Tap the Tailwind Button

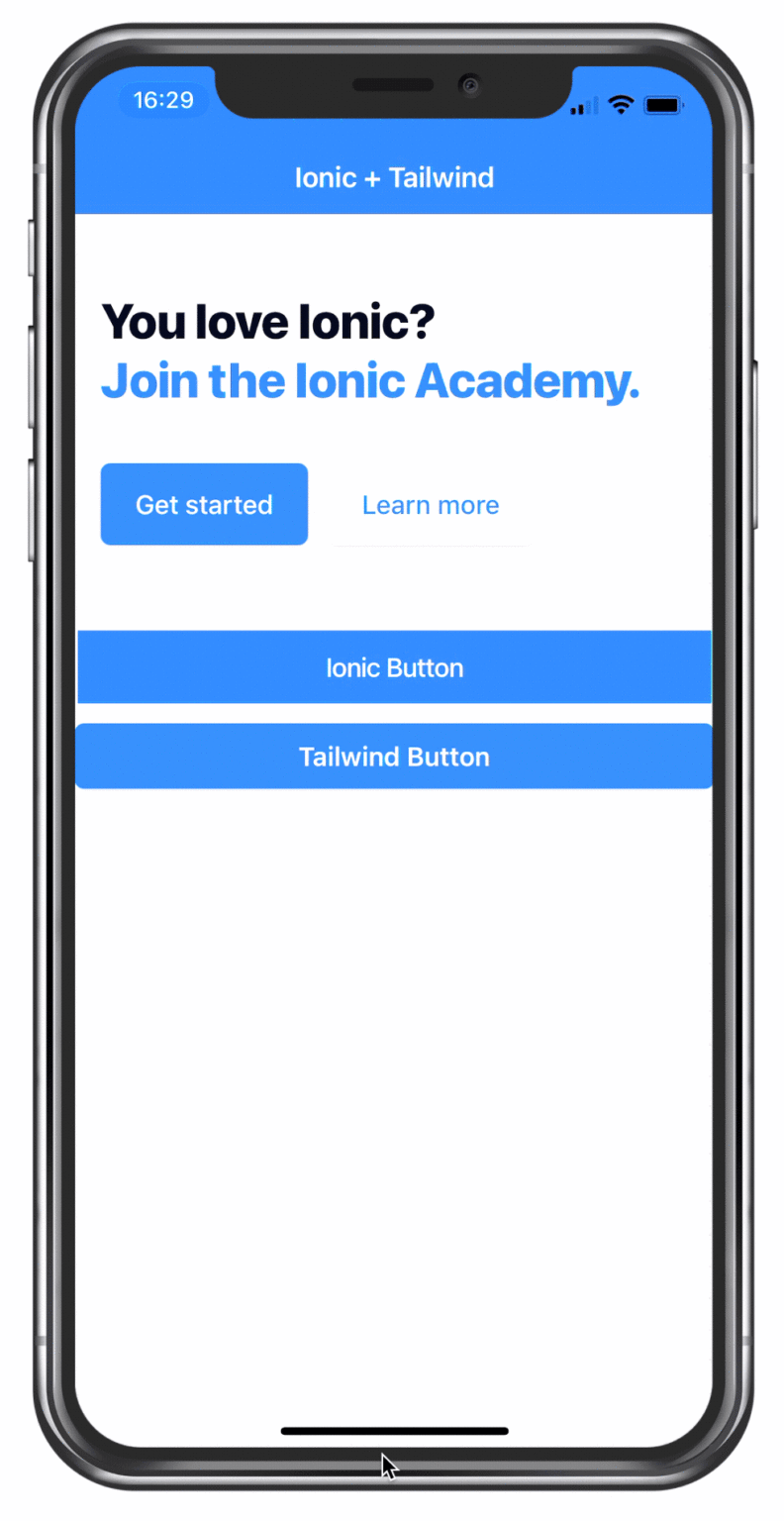point(394,757)
